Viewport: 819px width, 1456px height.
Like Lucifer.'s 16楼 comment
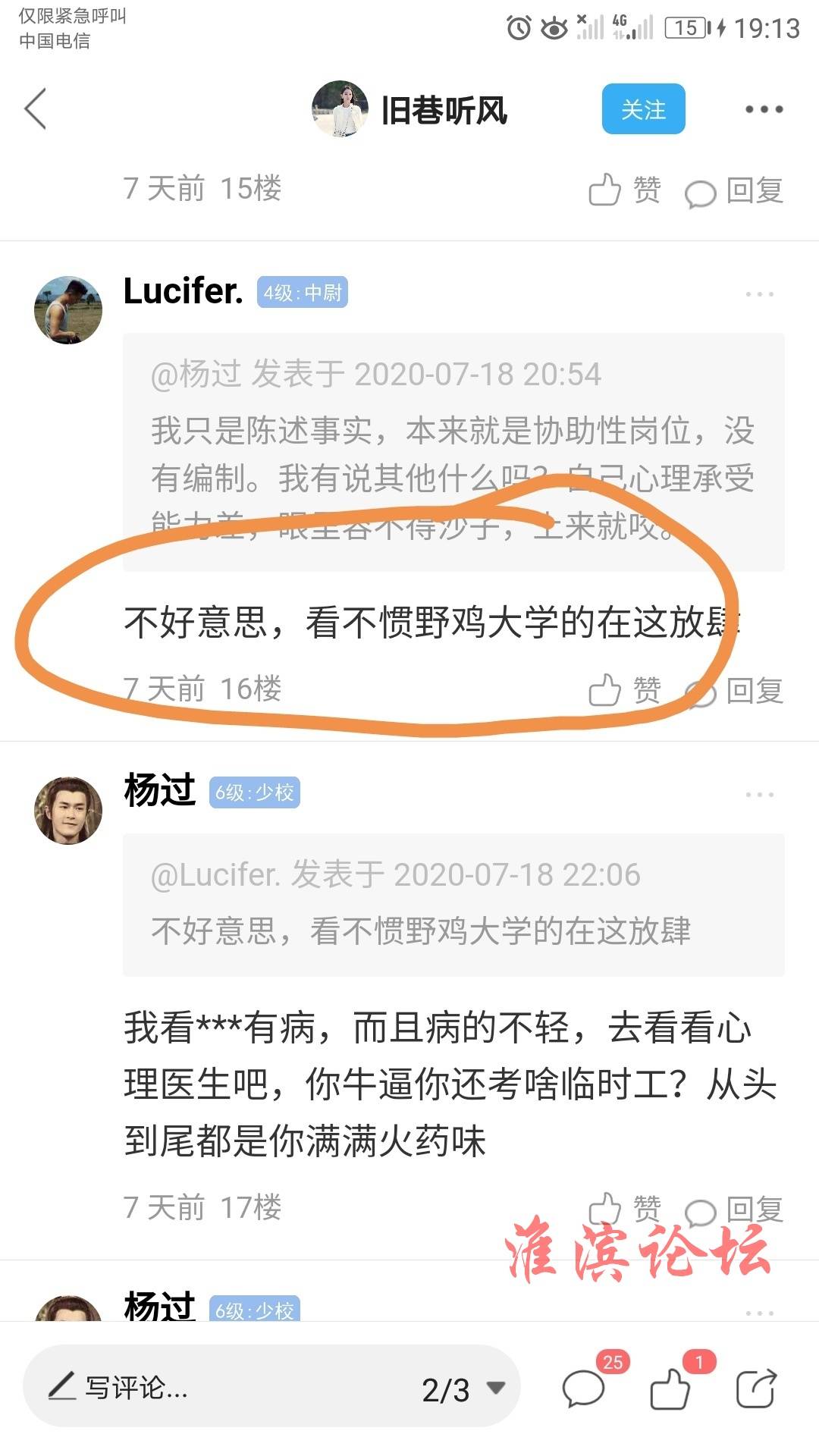click(623, 690)
